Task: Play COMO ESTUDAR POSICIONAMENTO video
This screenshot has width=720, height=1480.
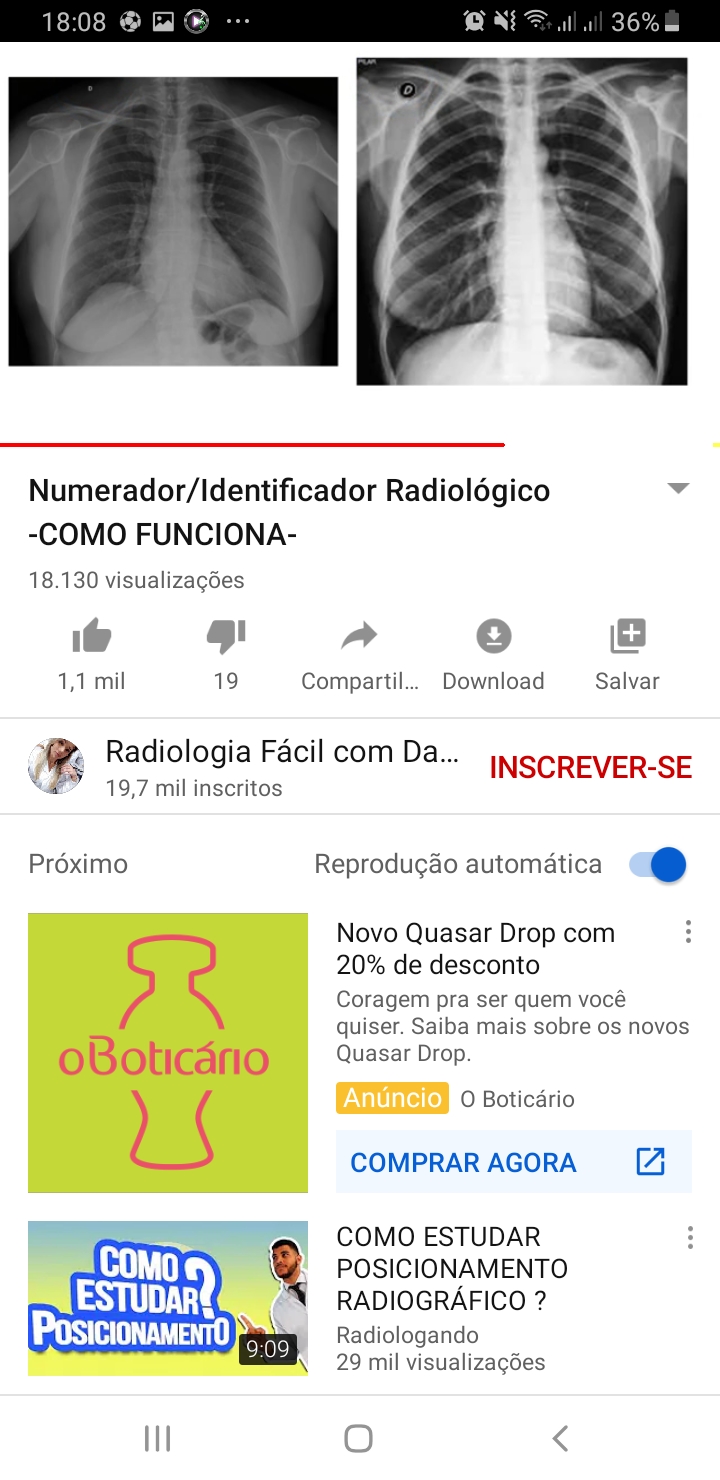Action: pyautogui.click(x=168, y=1298)
